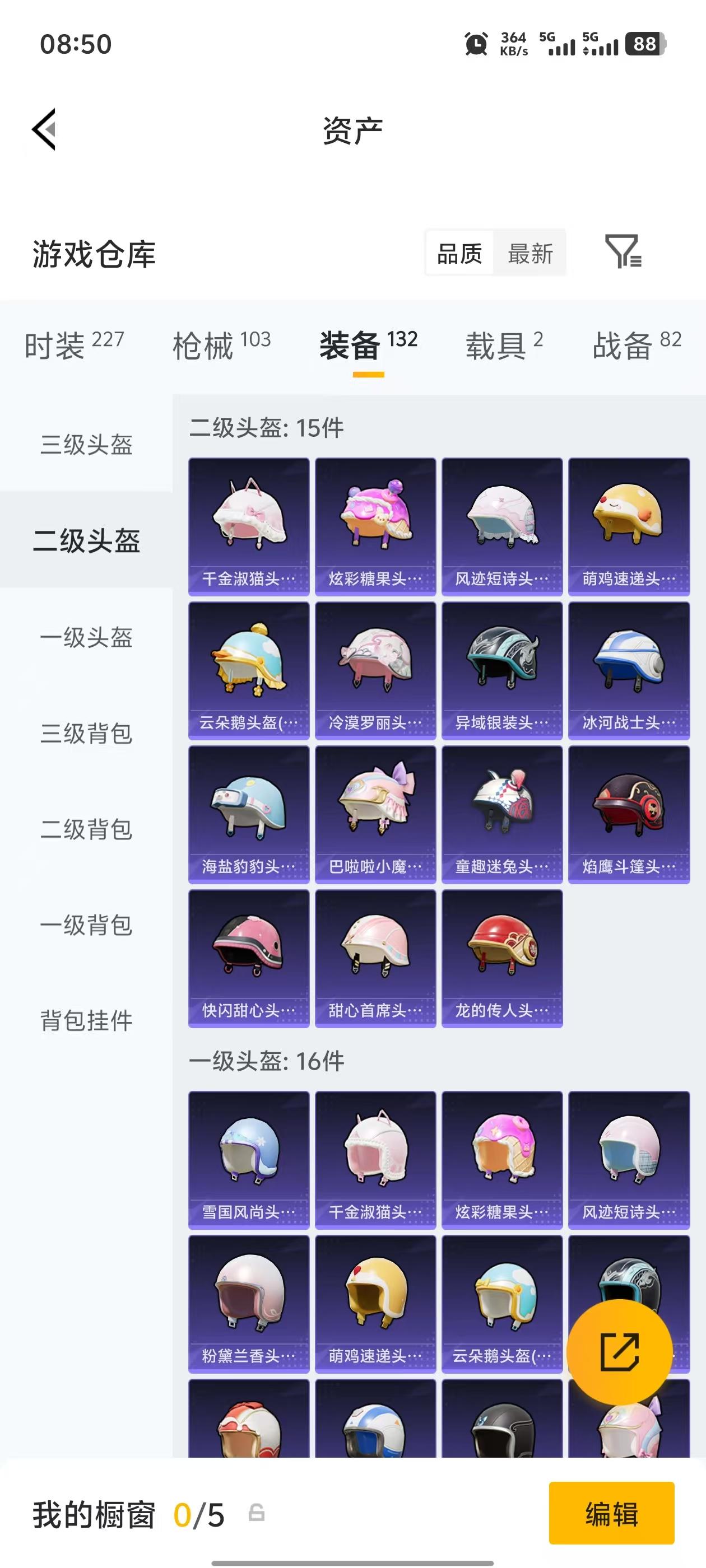Select 三级头盔 in the side list

pos(86,444)
